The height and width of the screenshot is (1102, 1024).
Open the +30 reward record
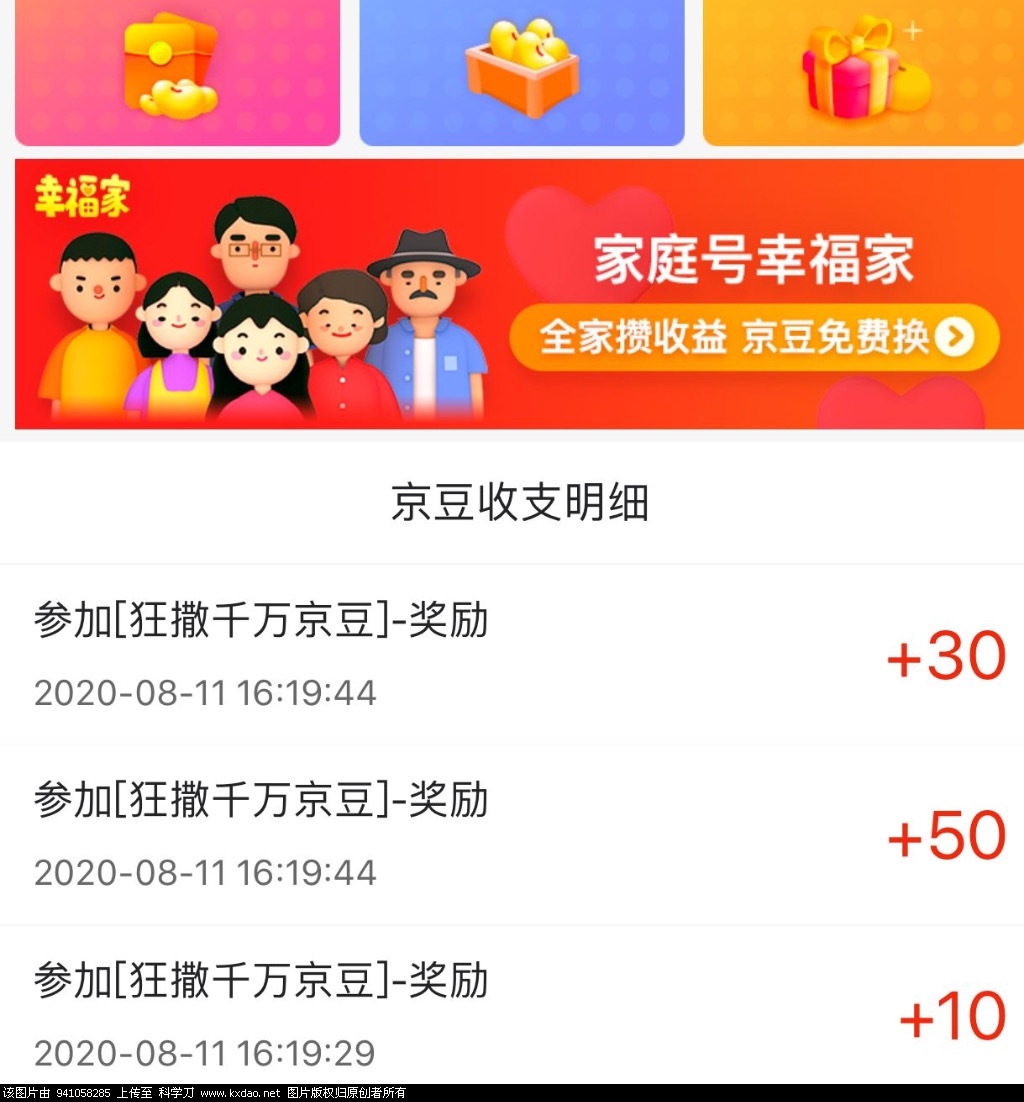click(x=512, y=655)
